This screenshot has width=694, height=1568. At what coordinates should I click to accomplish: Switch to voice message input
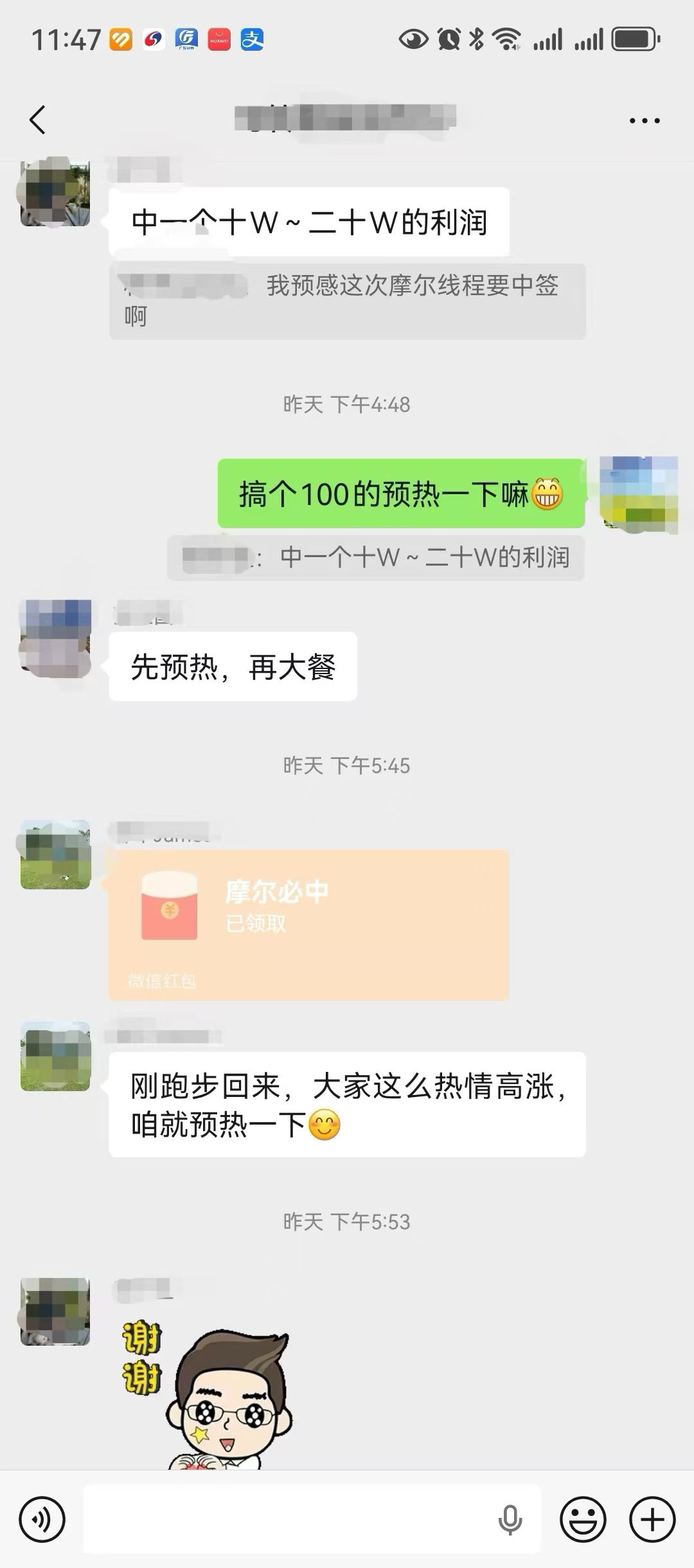coord(42,1519)
